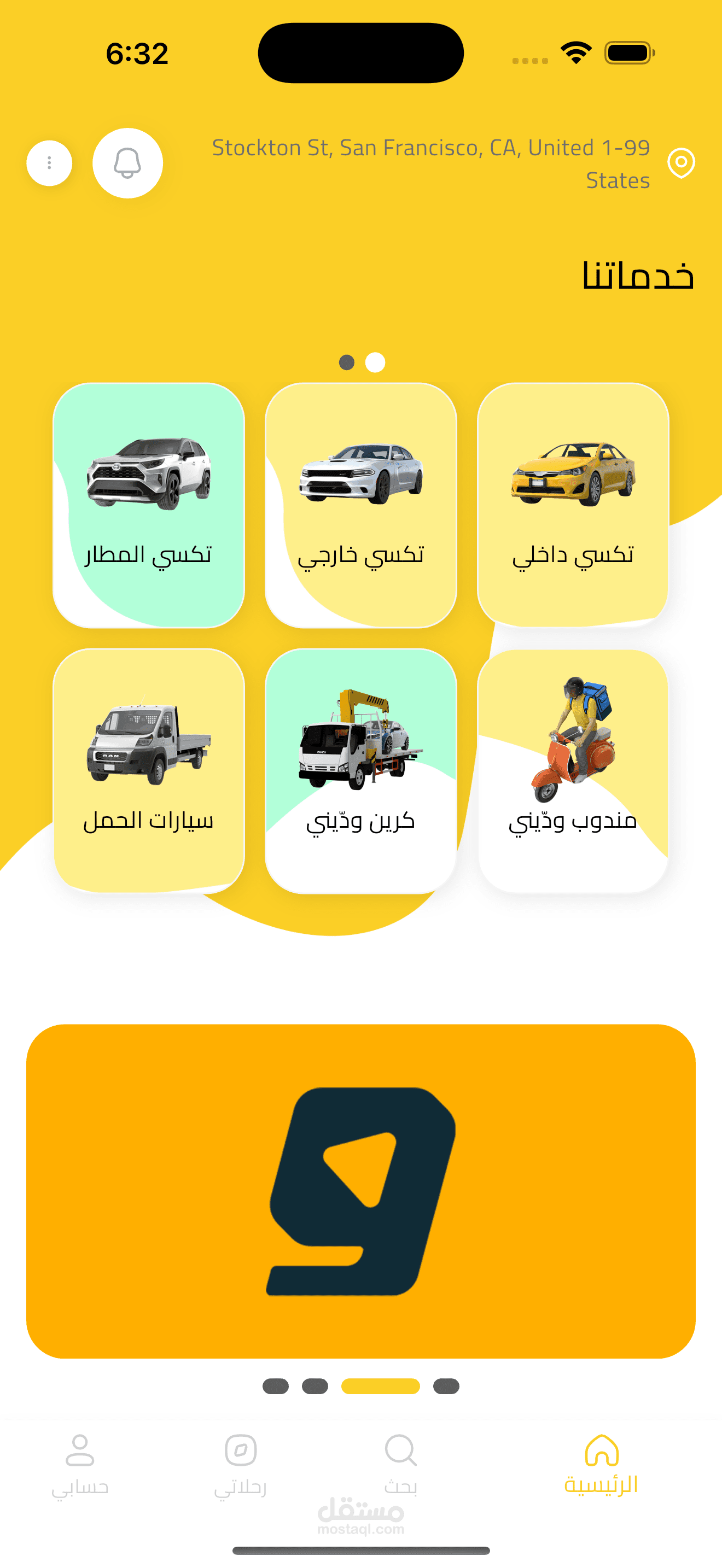This screenshot has width=722, height=1568.
Task: Select the تكسي داخلي service card
Action: [x=573, y=505]
